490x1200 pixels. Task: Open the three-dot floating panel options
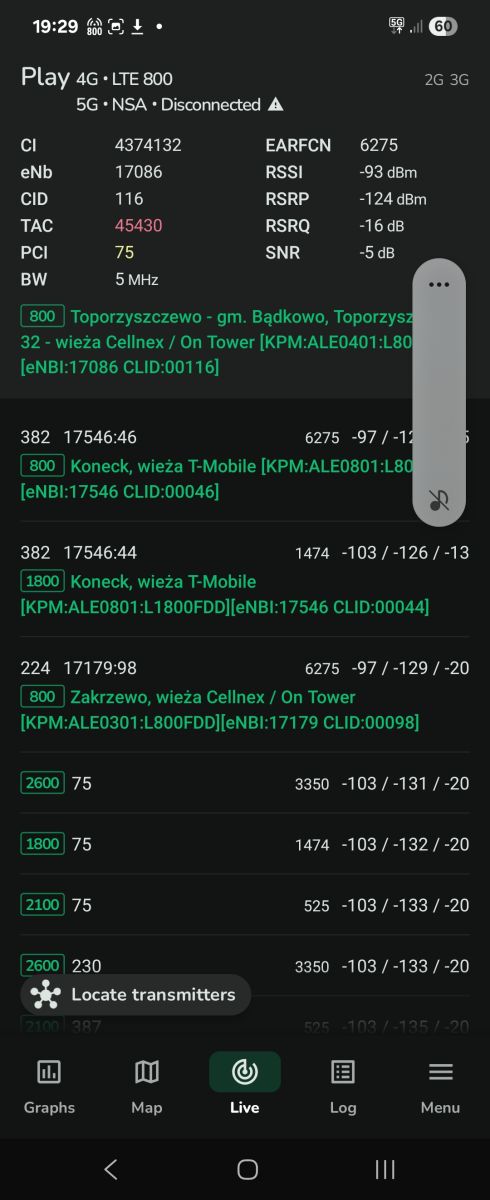click(439, 284)
